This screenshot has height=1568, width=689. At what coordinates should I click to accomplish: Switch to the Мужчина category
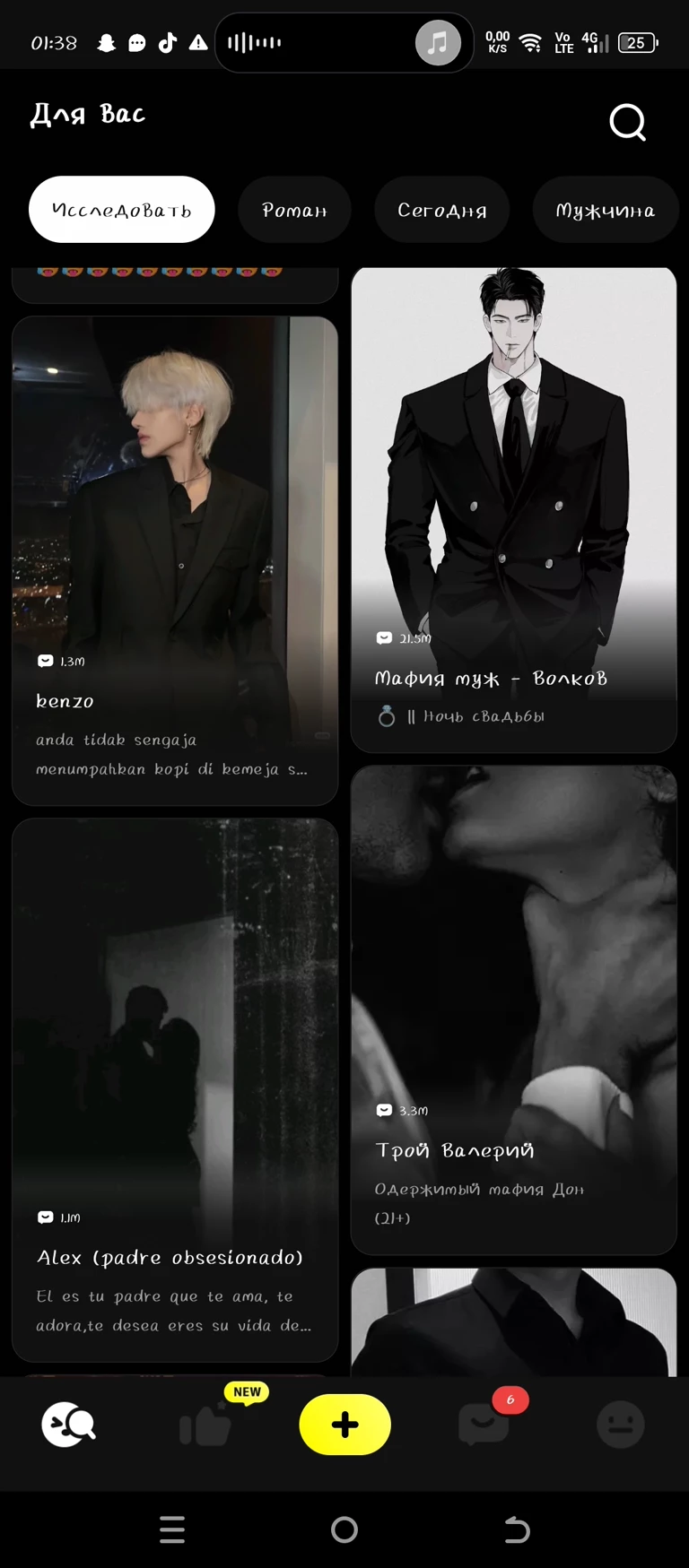pos(605,210)
